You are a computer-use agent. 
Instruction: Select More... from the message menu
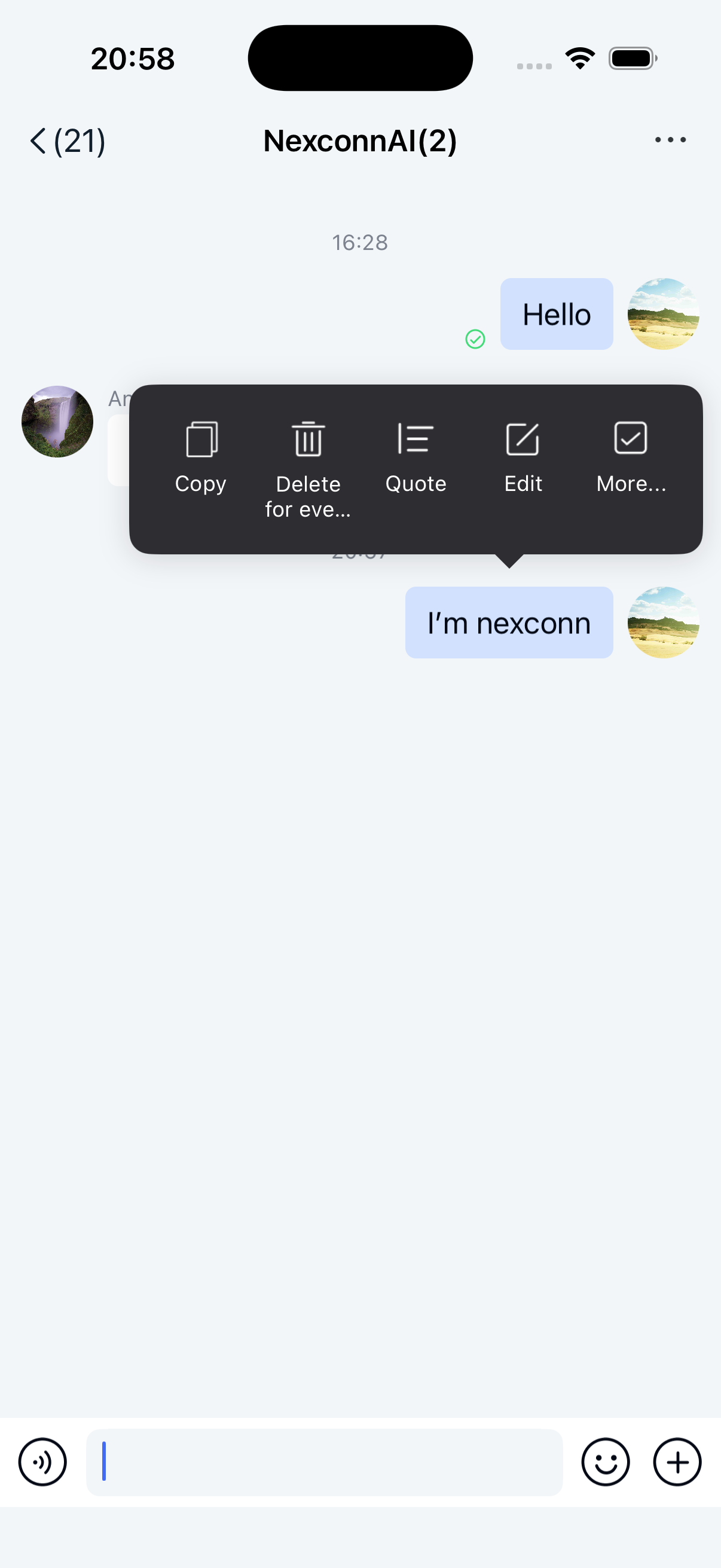coord(630,483)
